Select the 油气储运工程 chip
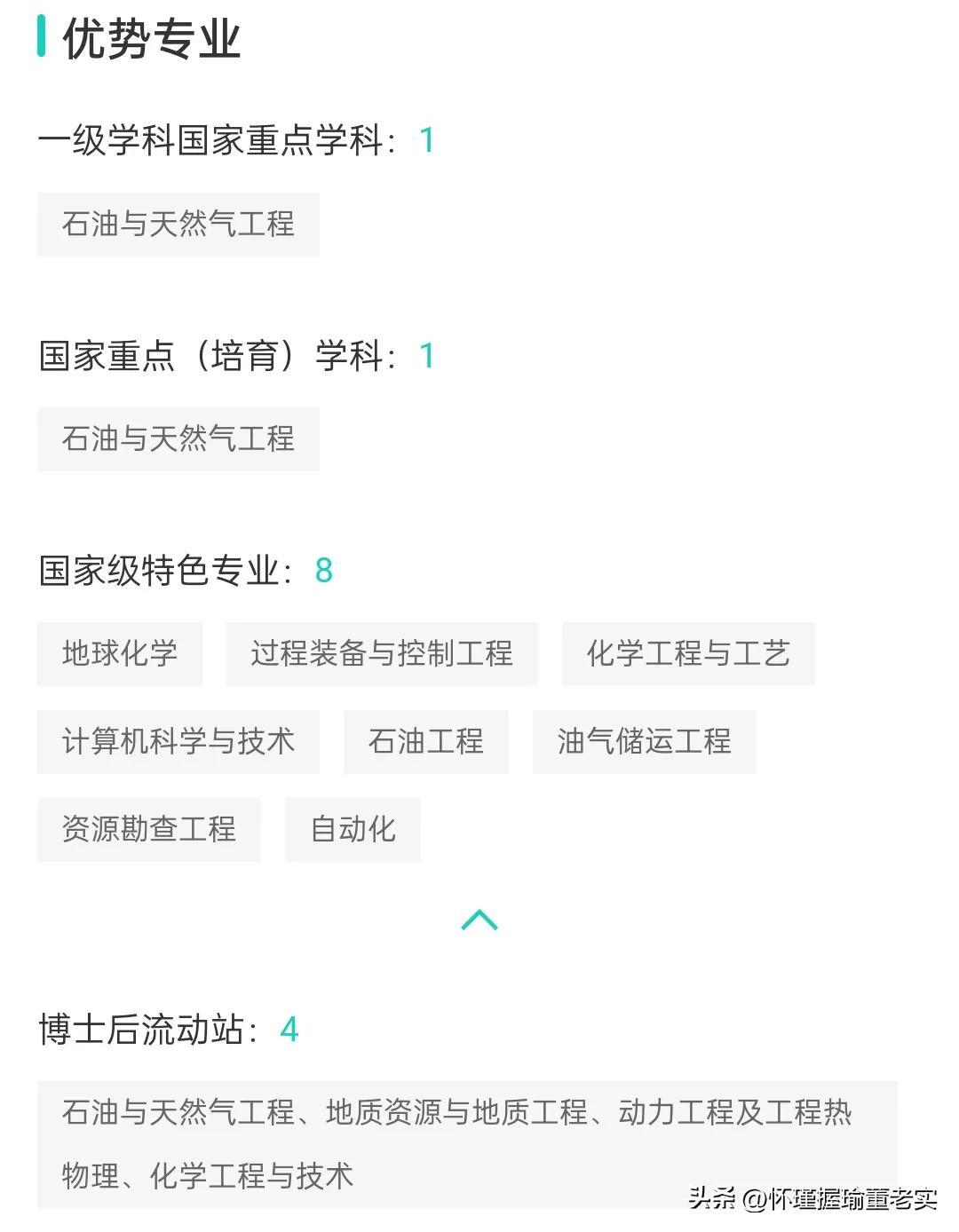This screenshot has height=1232, width=959. pos(644,741)
